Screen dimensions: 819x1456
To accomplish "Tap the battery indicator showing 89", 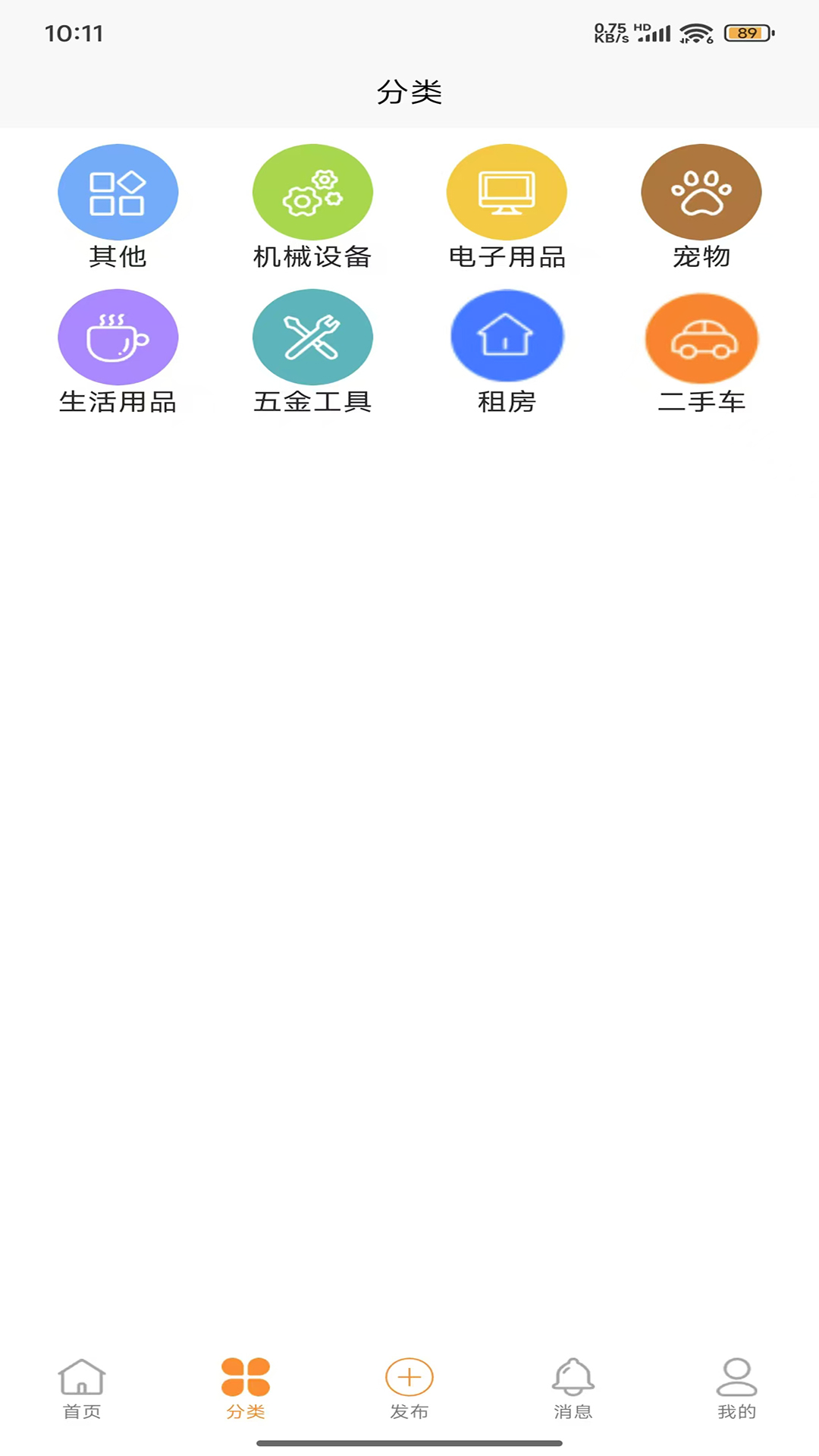I will pyautogui.click(x=747, y=33).
